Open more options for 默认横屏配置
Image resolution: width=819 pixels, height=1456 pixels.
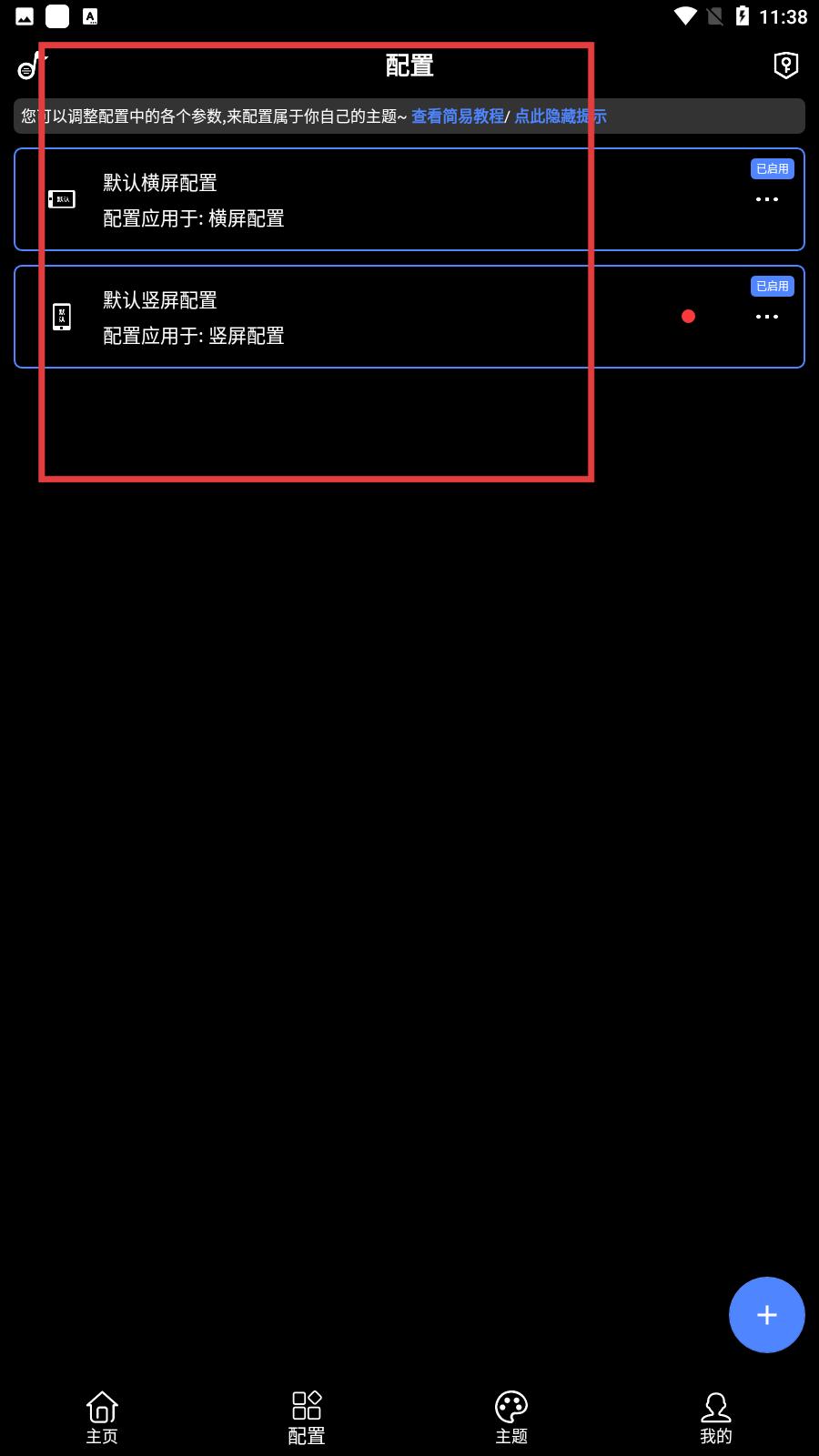tap(767, 199)
